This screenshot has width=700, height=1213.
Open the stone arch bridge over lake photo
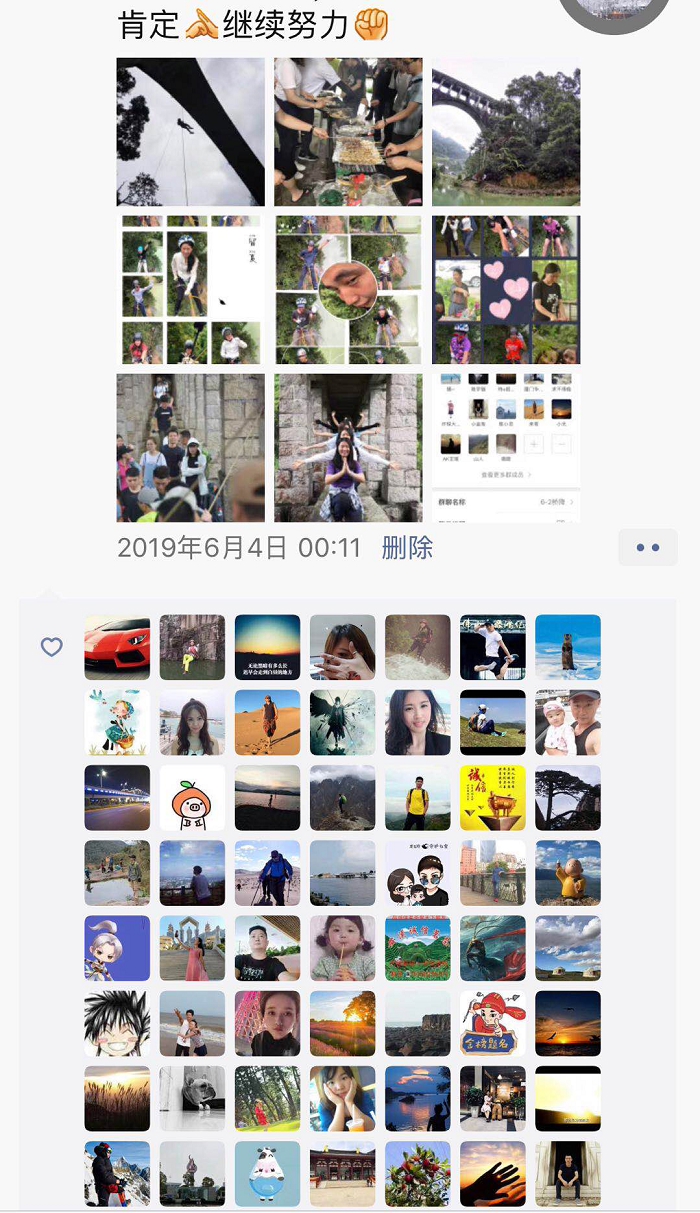click(506, 132)
